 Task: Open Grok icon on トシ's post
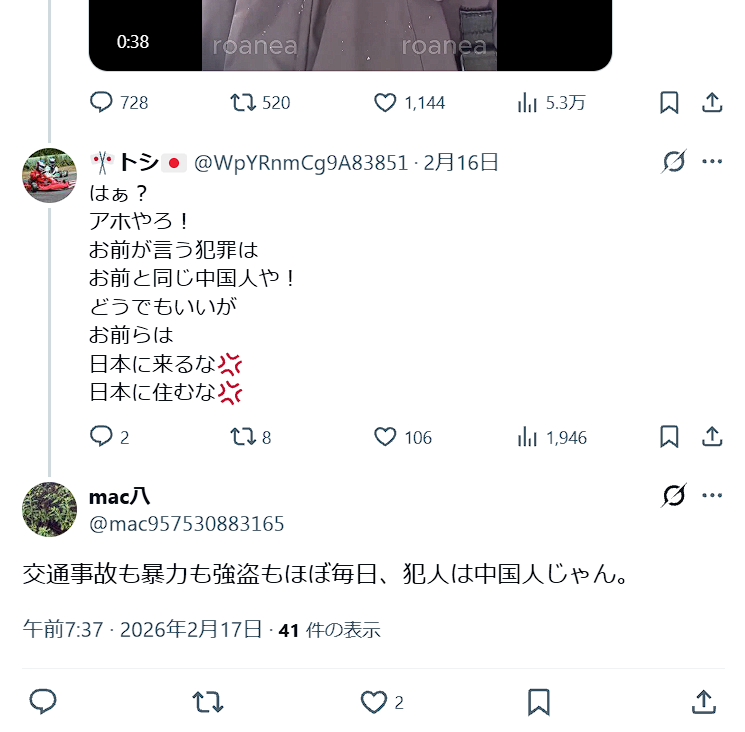click(674, 162)
